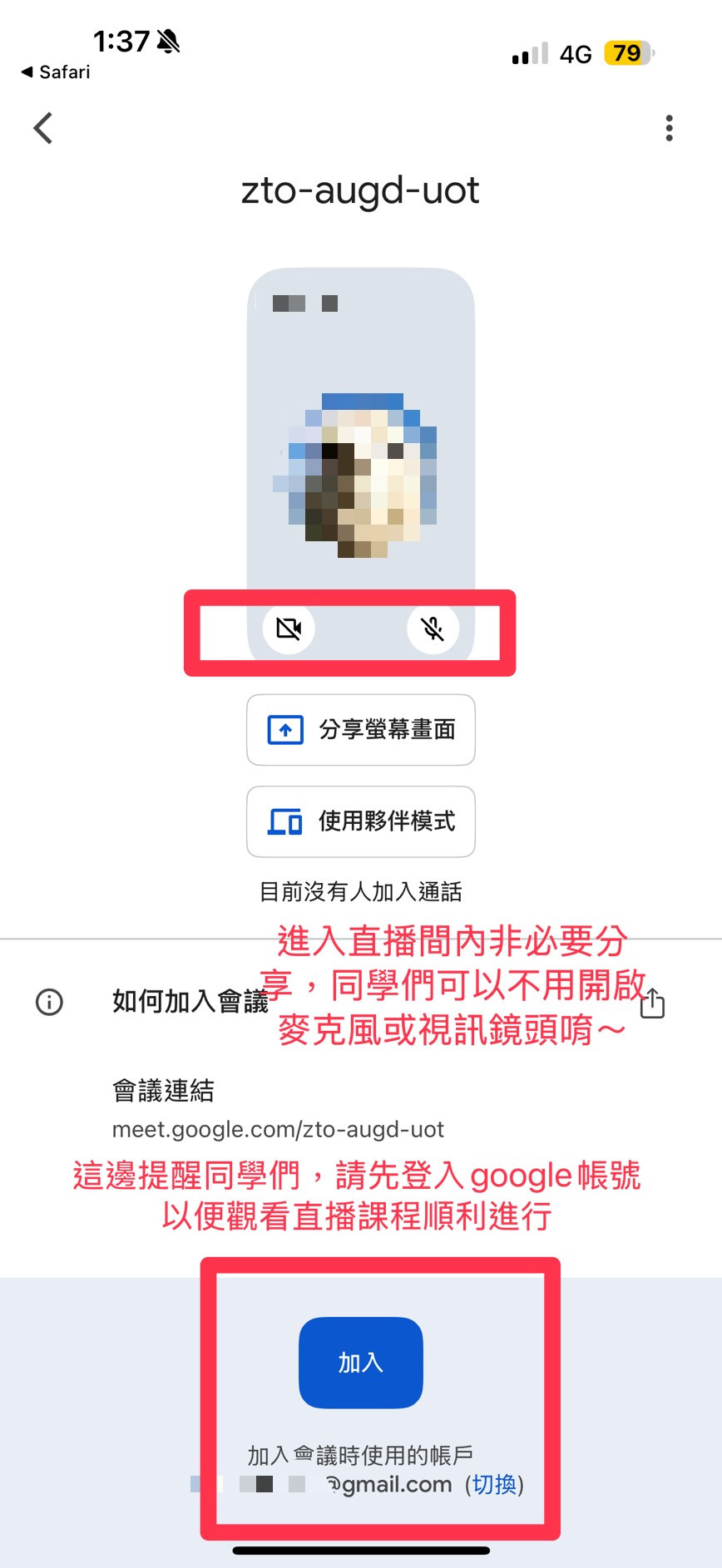722x1568 pixels.
Task: Toggle the camera off icon
Action: pos(289,628)
